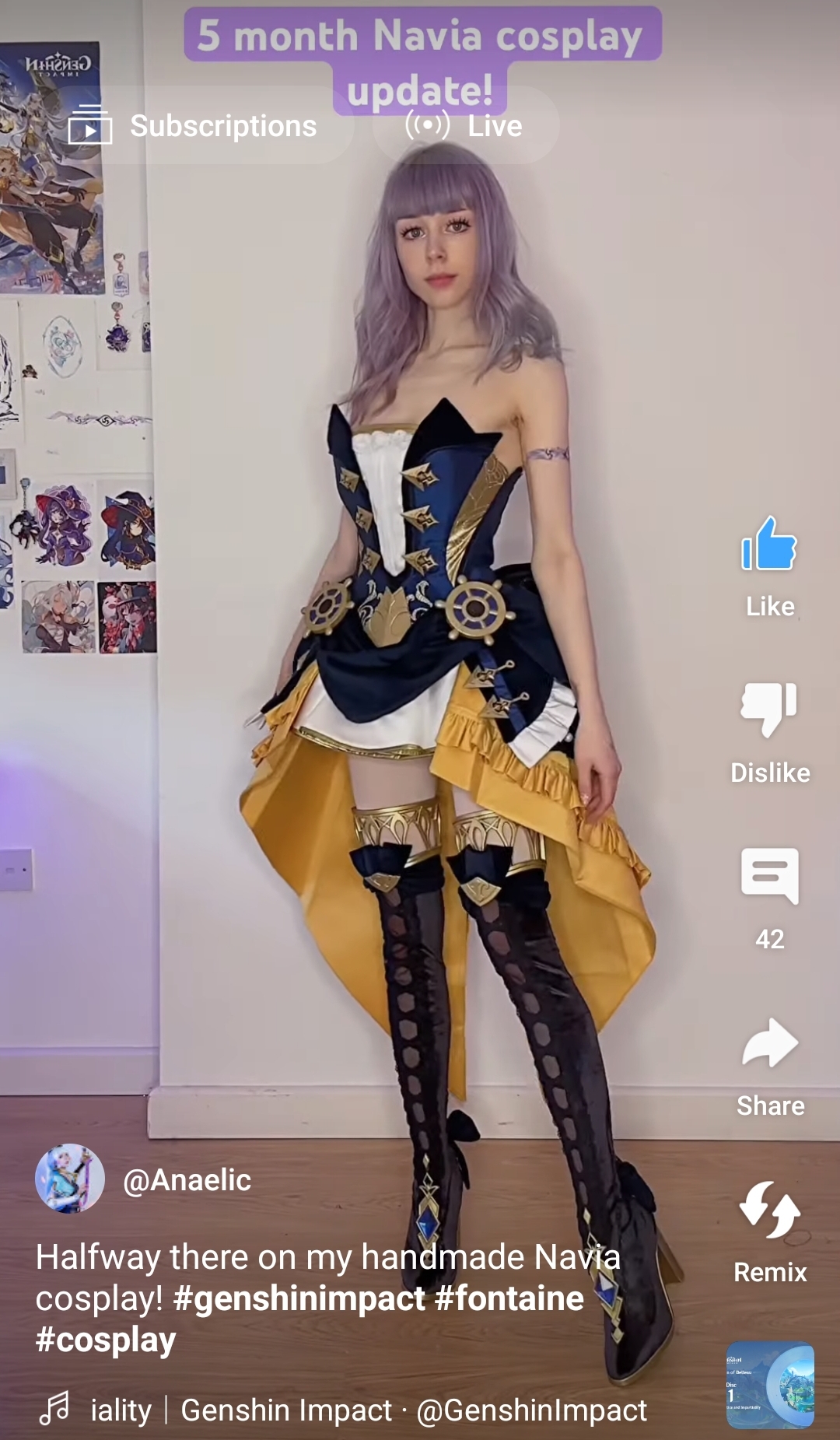Like this Navia cosplay Short
This screenshot has height=1440, width=840.
tap(769, 545)
